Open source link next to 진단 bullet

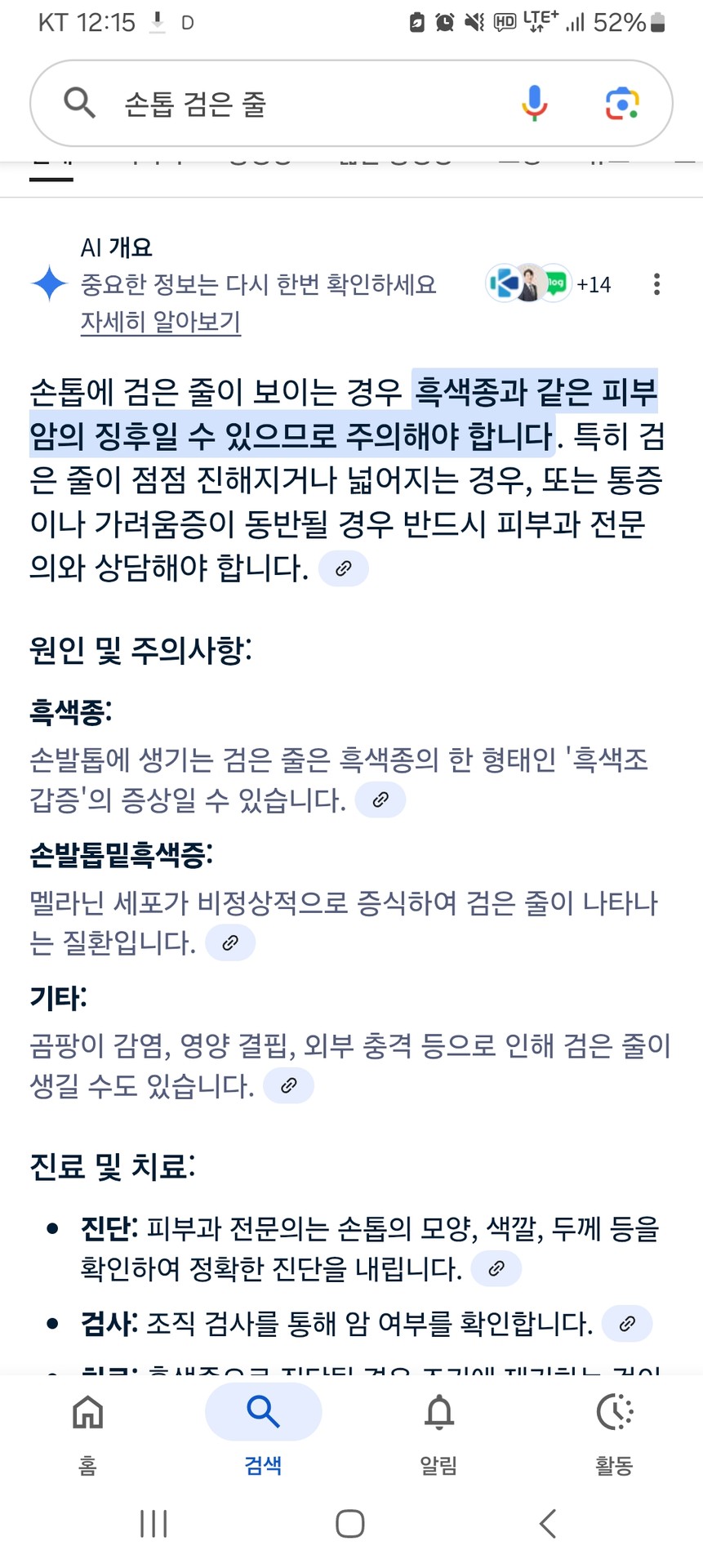pyautogui.click(x=496, y=1268)
